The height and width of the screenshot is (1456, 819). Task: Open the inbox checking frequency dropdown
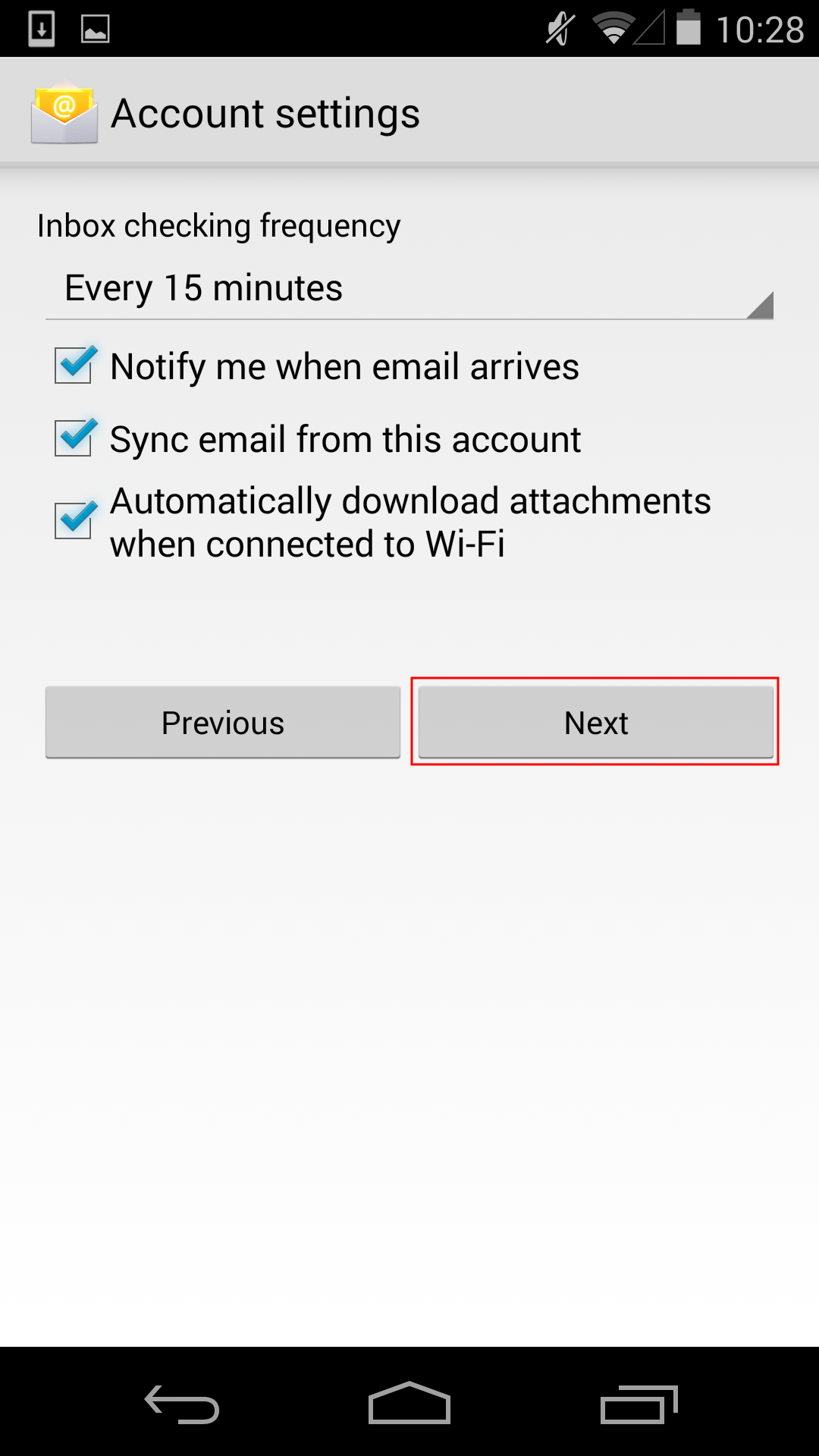coord(409,289)
